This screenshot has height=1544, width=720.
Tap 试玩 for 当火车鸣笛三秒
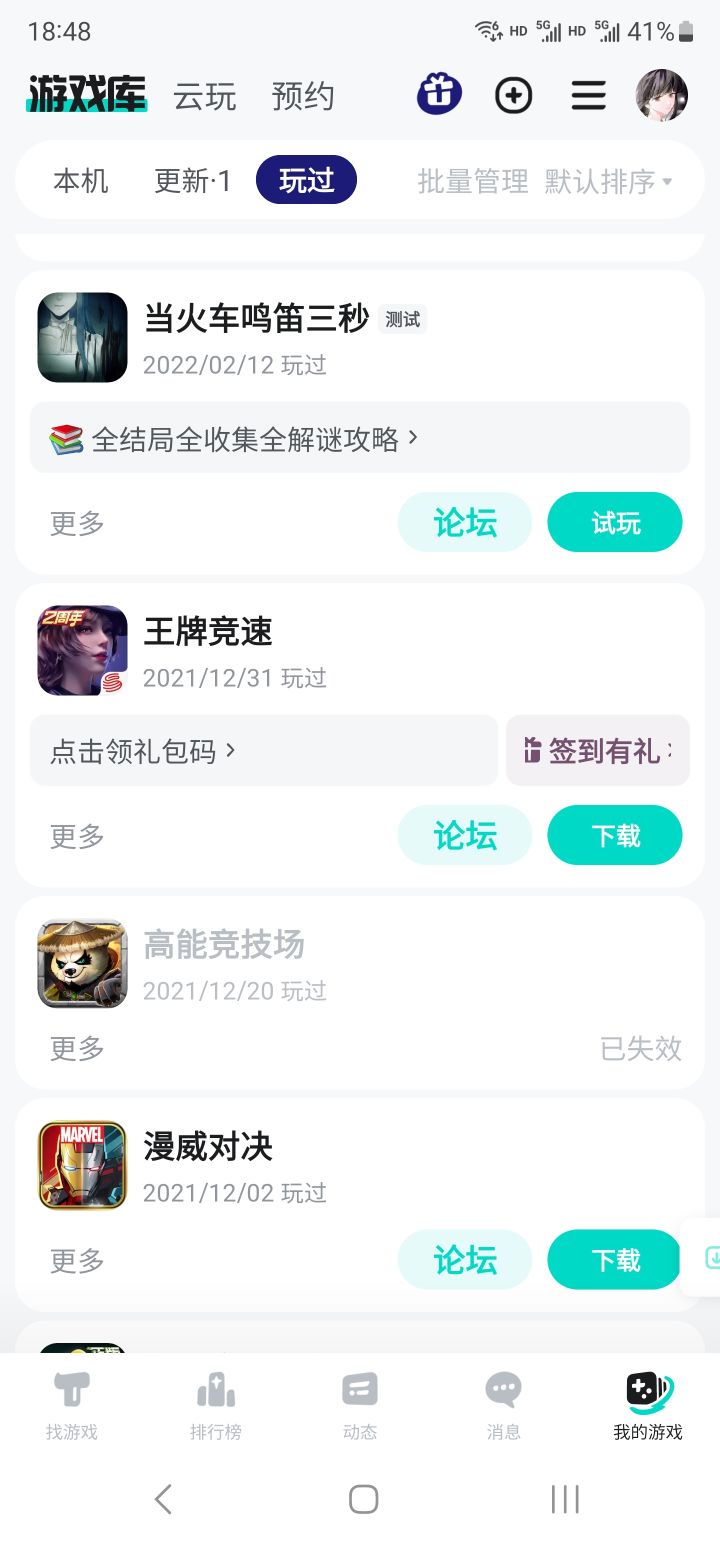pyautogui.click(x=615, y=523)
